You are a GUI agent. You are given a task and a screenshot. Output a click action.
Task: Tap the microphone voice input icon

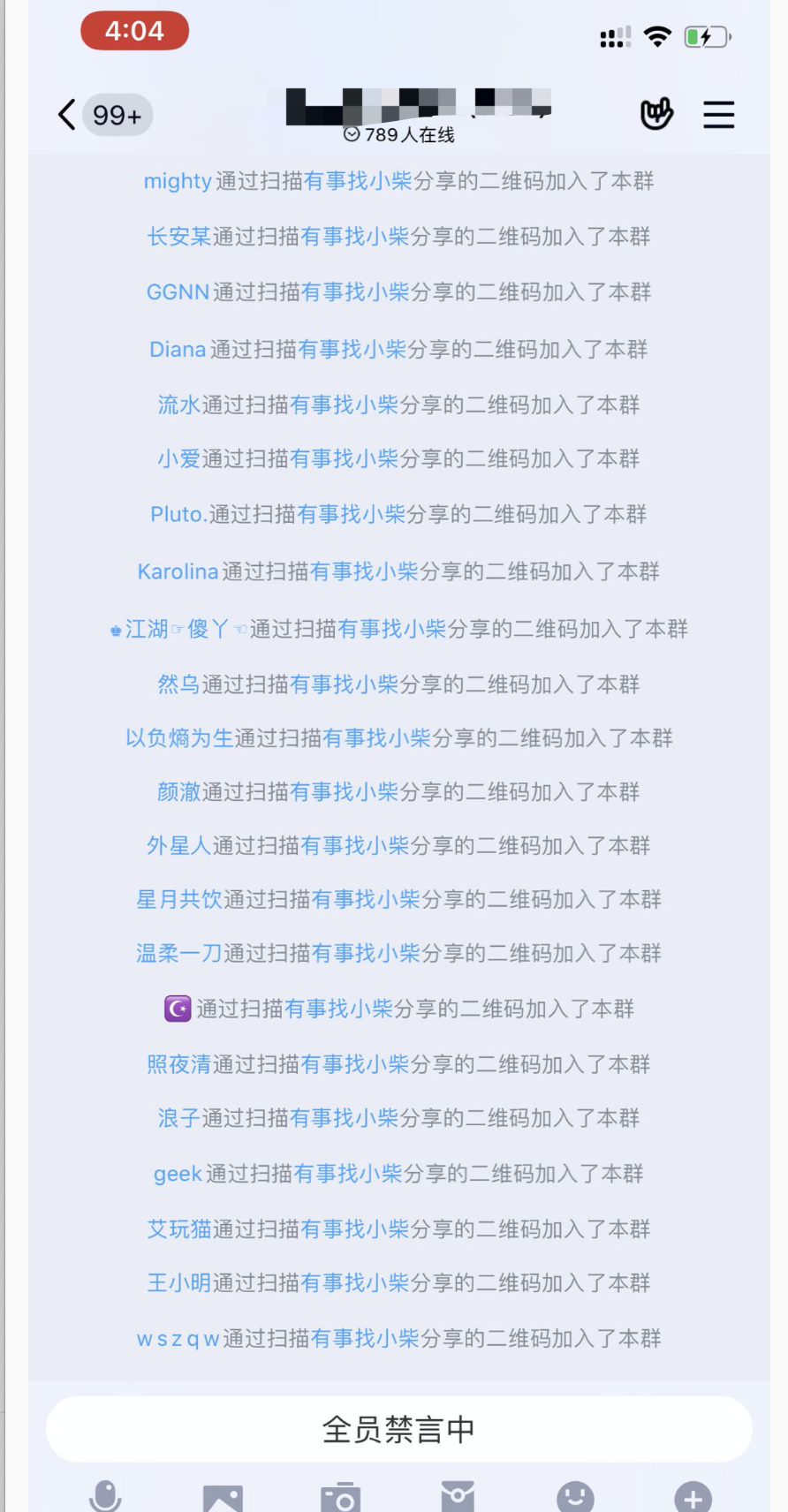105,1496
